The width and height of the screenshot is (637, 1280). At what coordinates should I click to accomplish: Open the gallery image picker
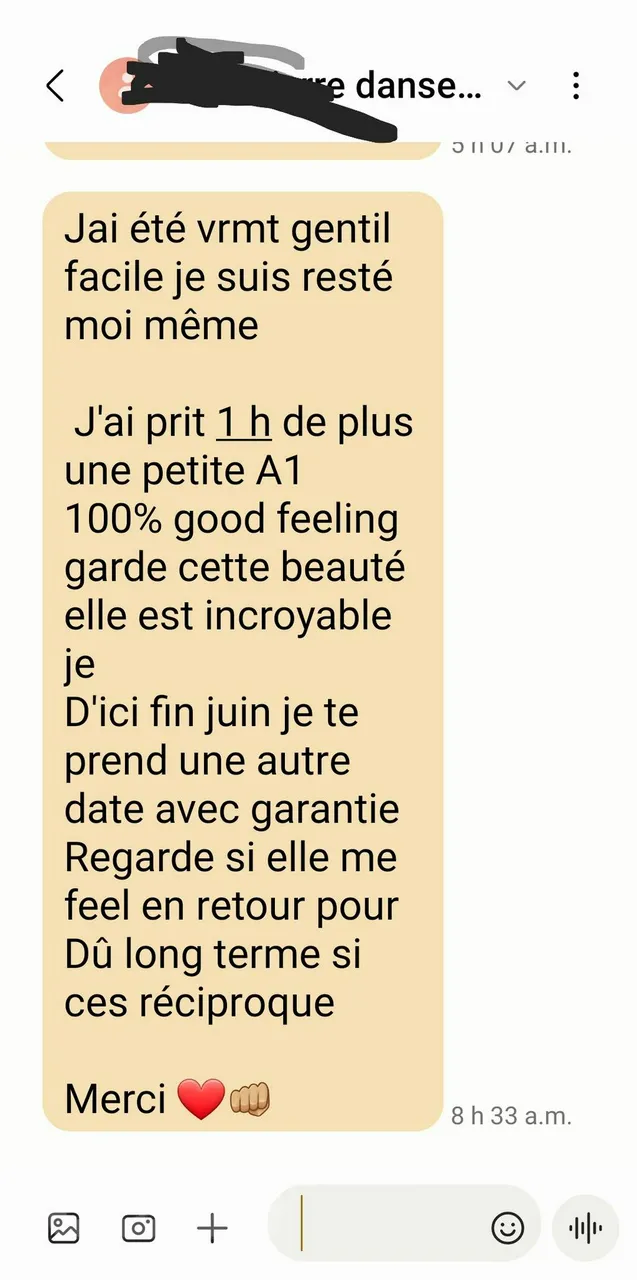(64, 1227)
